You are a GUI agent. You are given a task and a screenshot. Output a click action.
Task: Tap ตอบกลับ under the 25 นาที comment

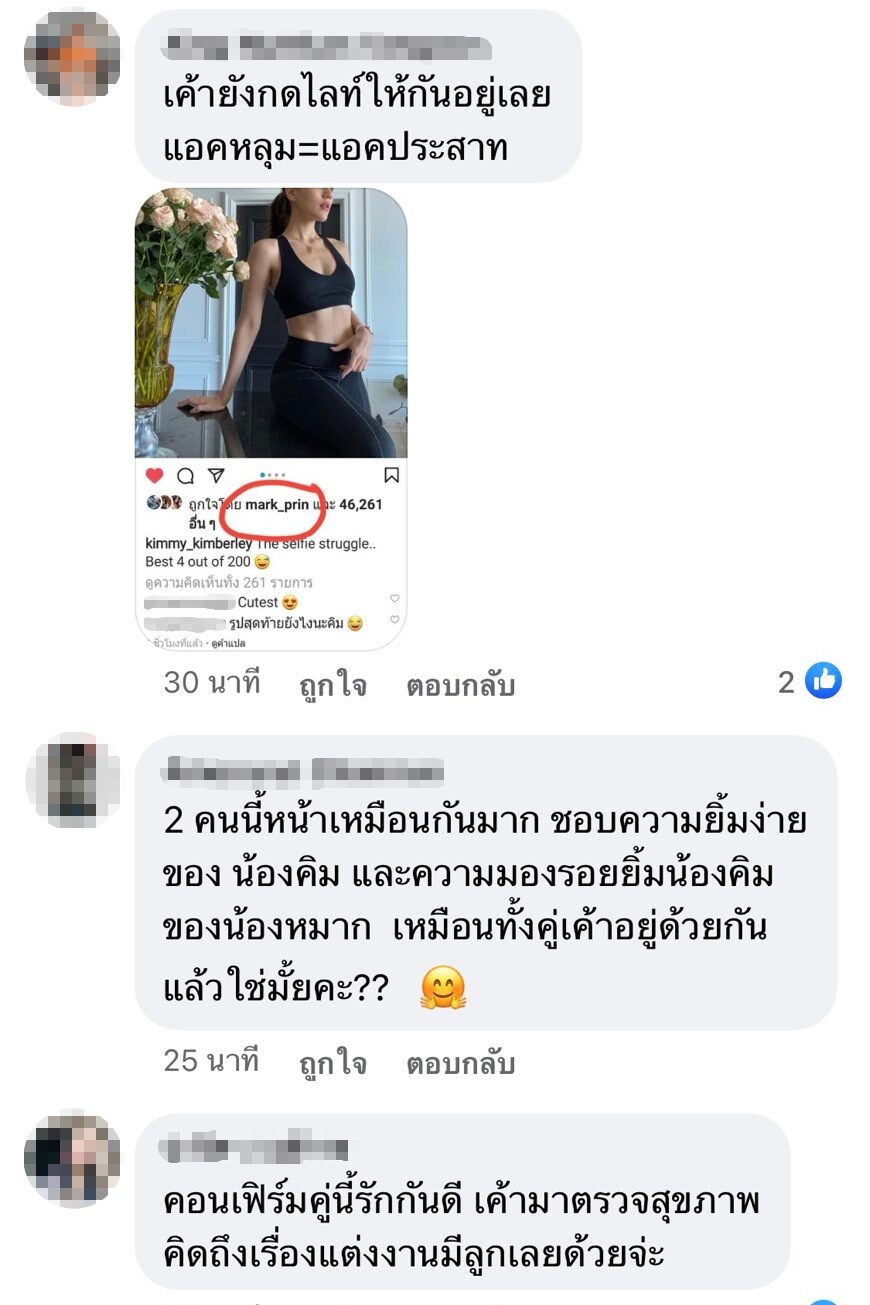coord(460,1063)
